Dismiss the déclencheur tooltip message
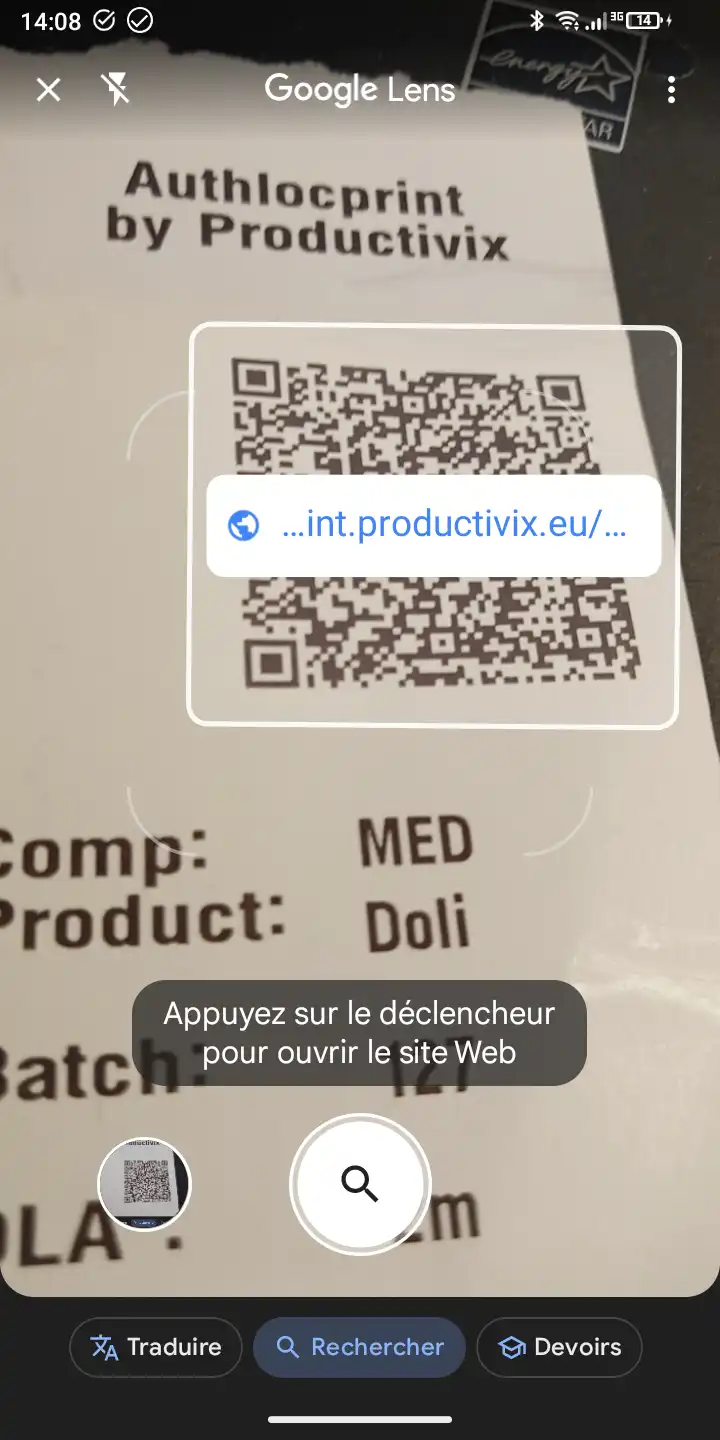720x1440 pixels. [x=359, y=1033]
